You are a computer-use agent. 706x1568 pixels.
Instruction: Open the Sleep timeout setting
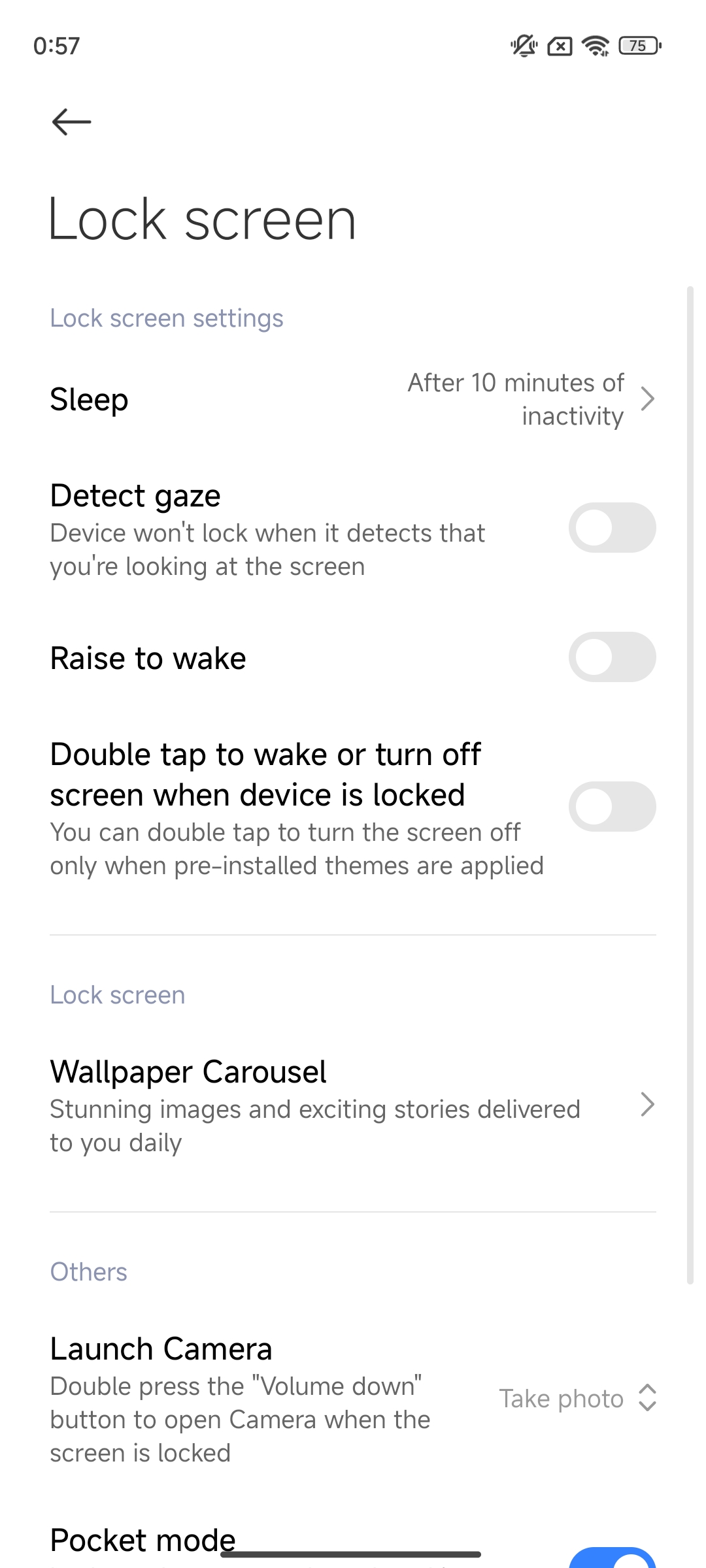tap(353, 399)
